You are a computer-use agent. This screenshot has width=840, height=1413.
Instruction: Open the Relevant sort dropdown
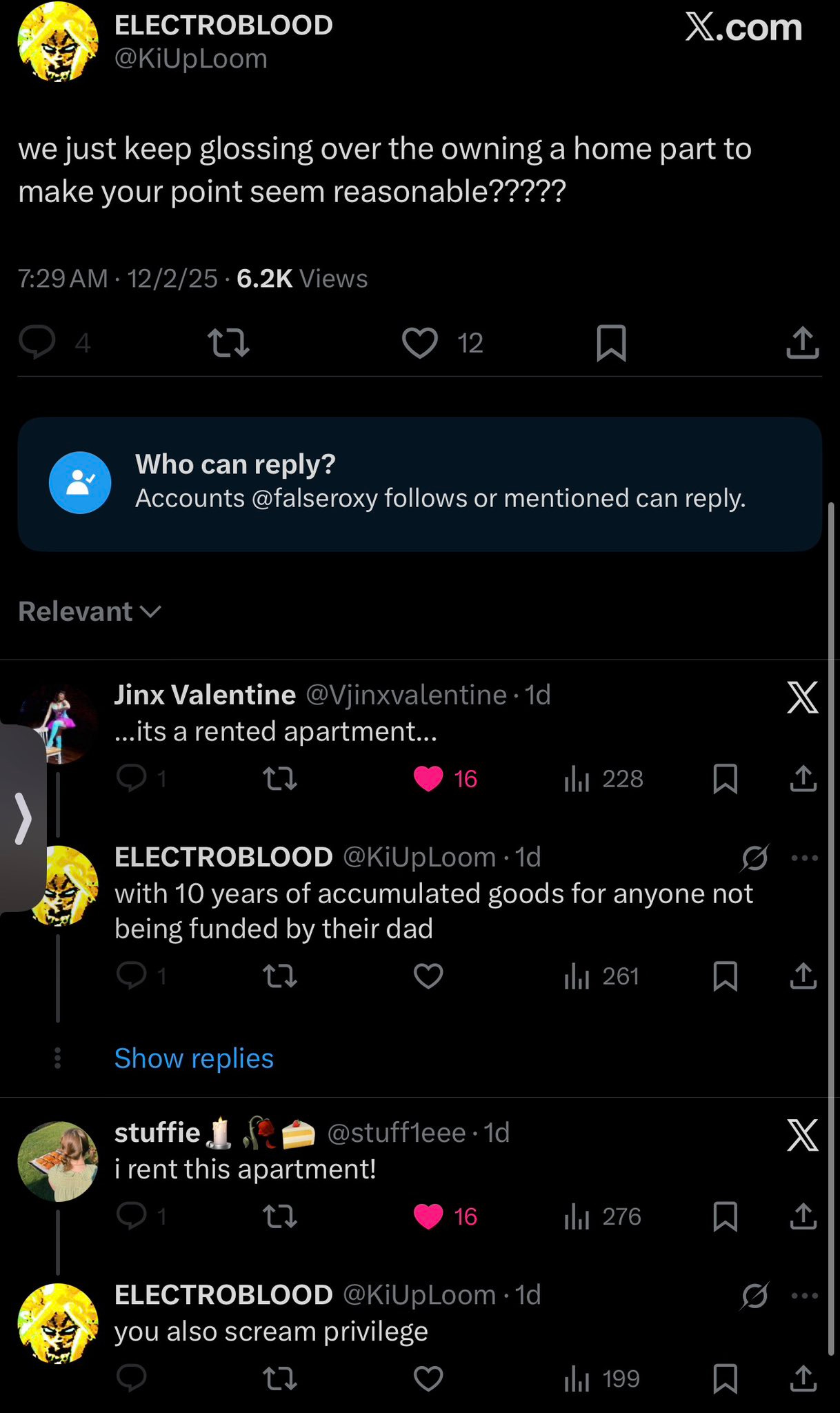90,611
